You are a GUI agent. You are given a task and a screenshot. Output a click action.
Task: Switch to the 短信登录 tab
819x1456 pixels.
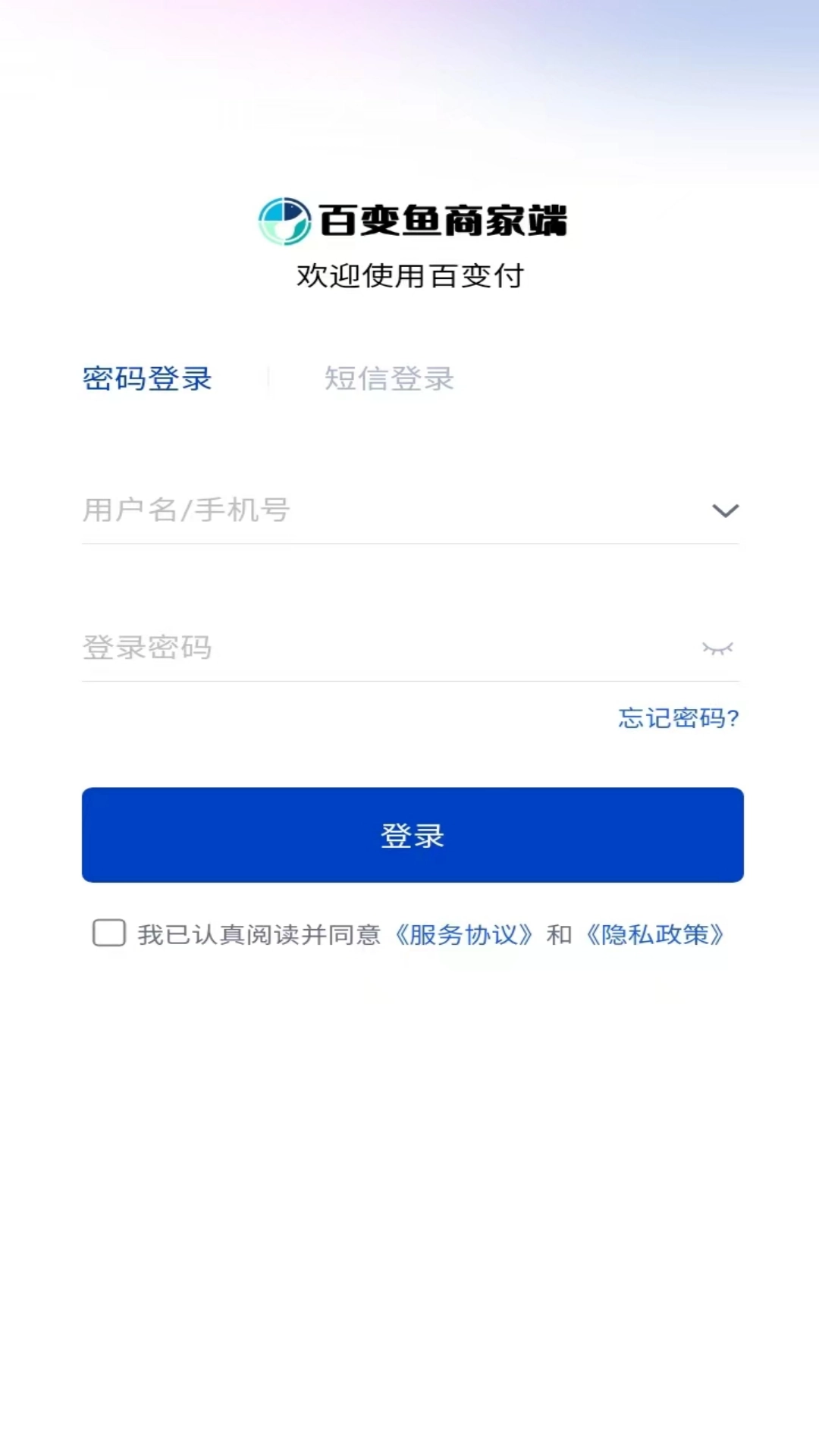(389, 378)
